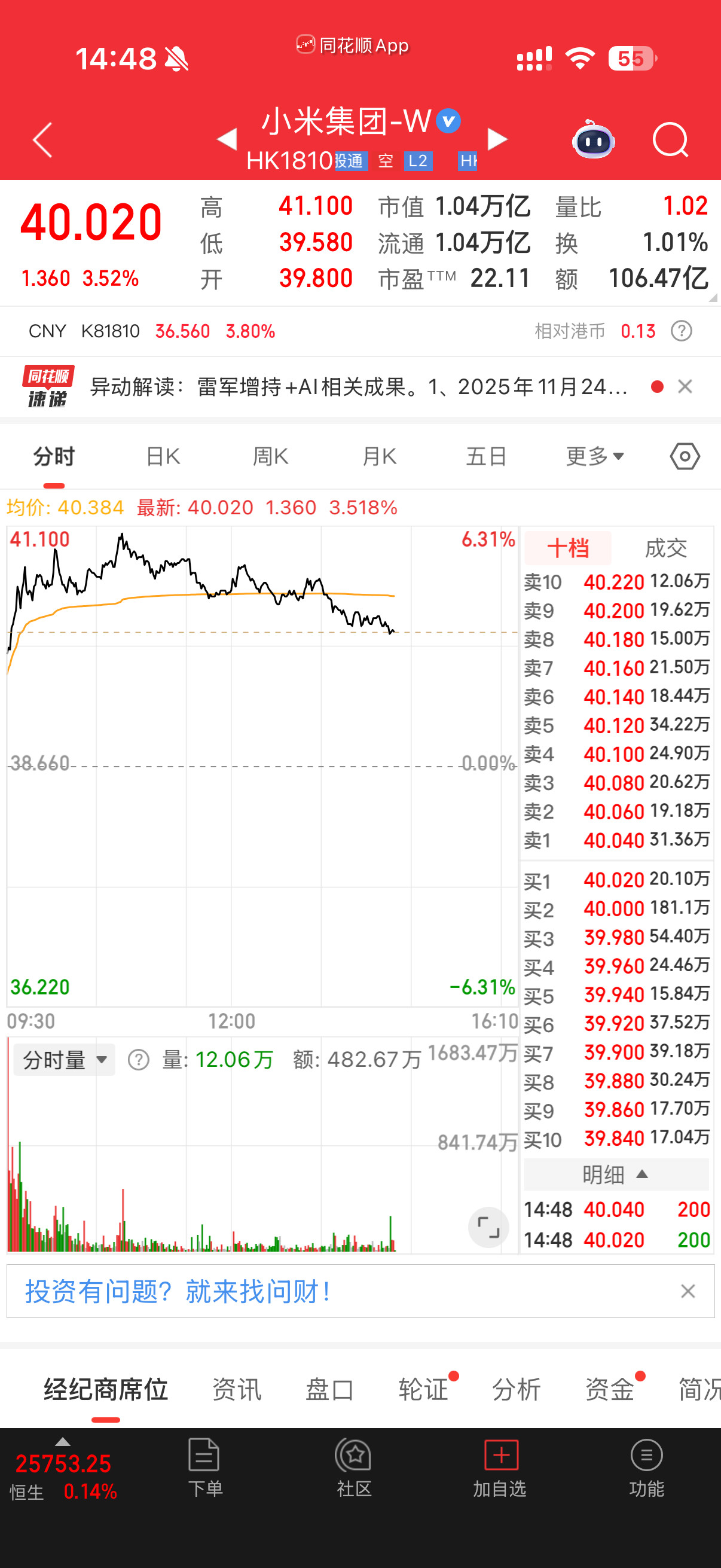Select the 十档 depth quote view
The image size is (721, 1568).
click(567, 547)
